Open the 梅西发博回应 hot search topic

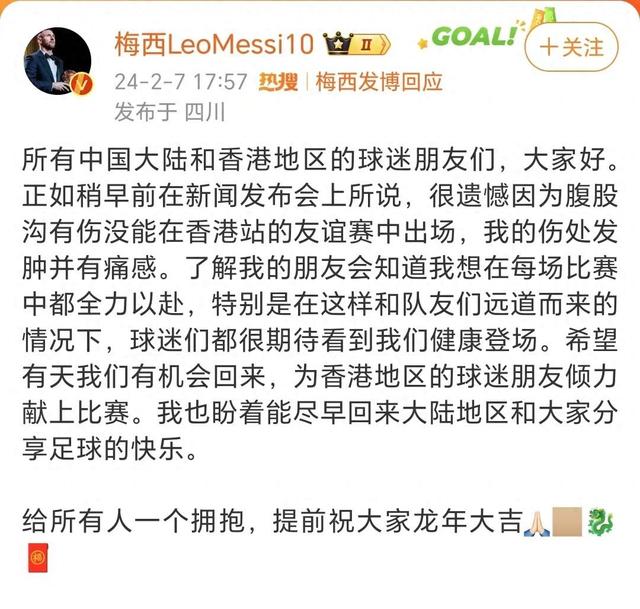tap(378, 82)
